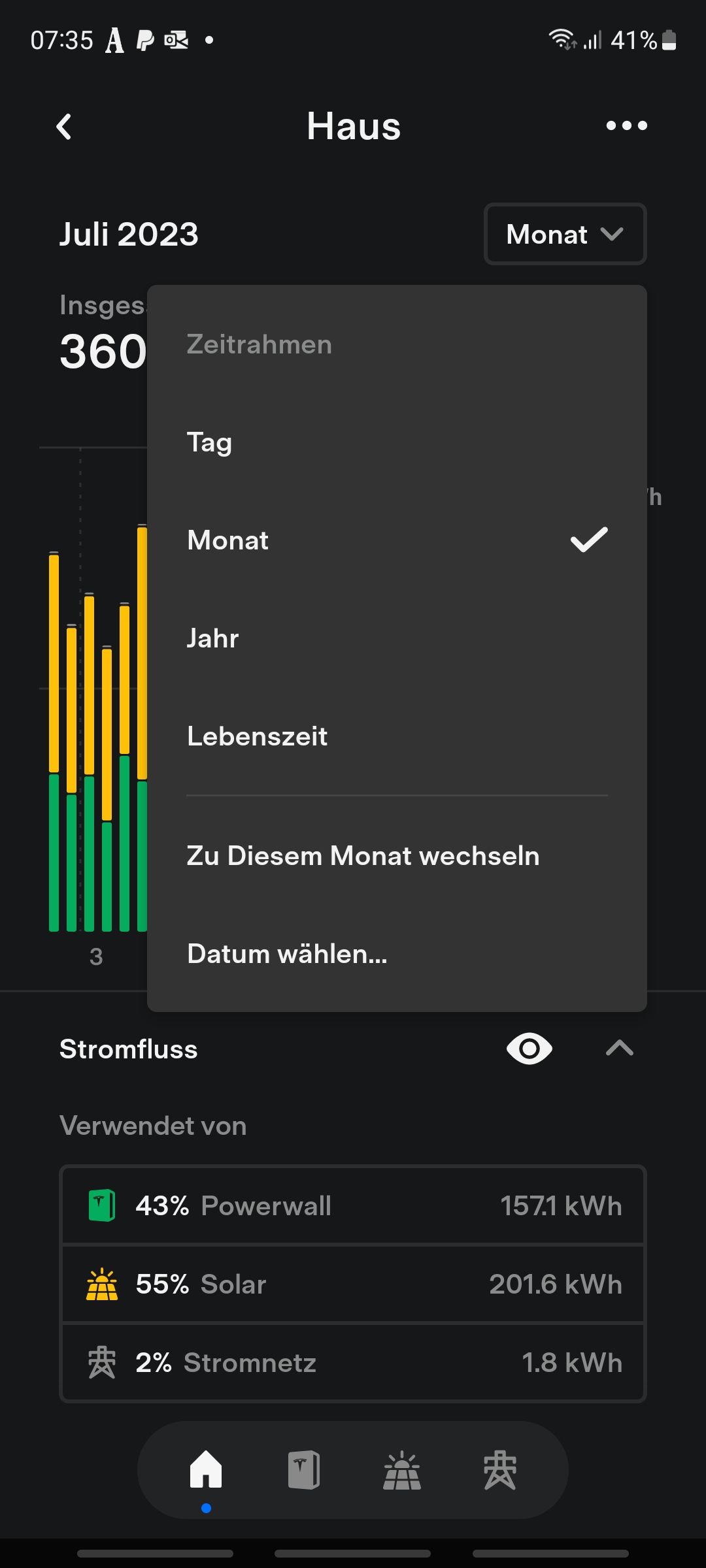This screenshot has height=1568, width=706.
Task: Select the Lebenszeit timeframe
Action: point(258,736)
